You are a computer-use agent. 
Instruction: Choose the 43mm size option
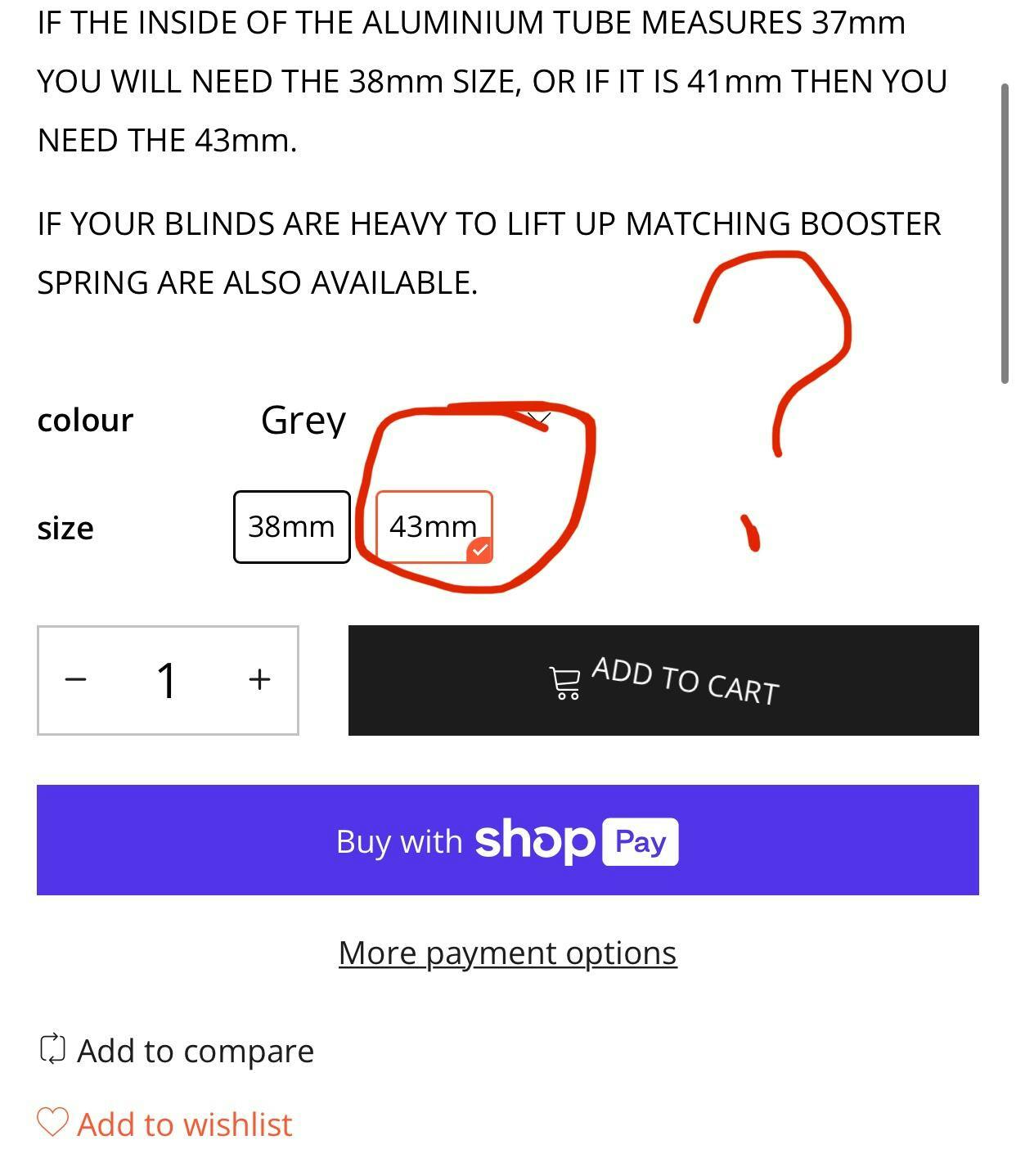(x=434, y=527)
